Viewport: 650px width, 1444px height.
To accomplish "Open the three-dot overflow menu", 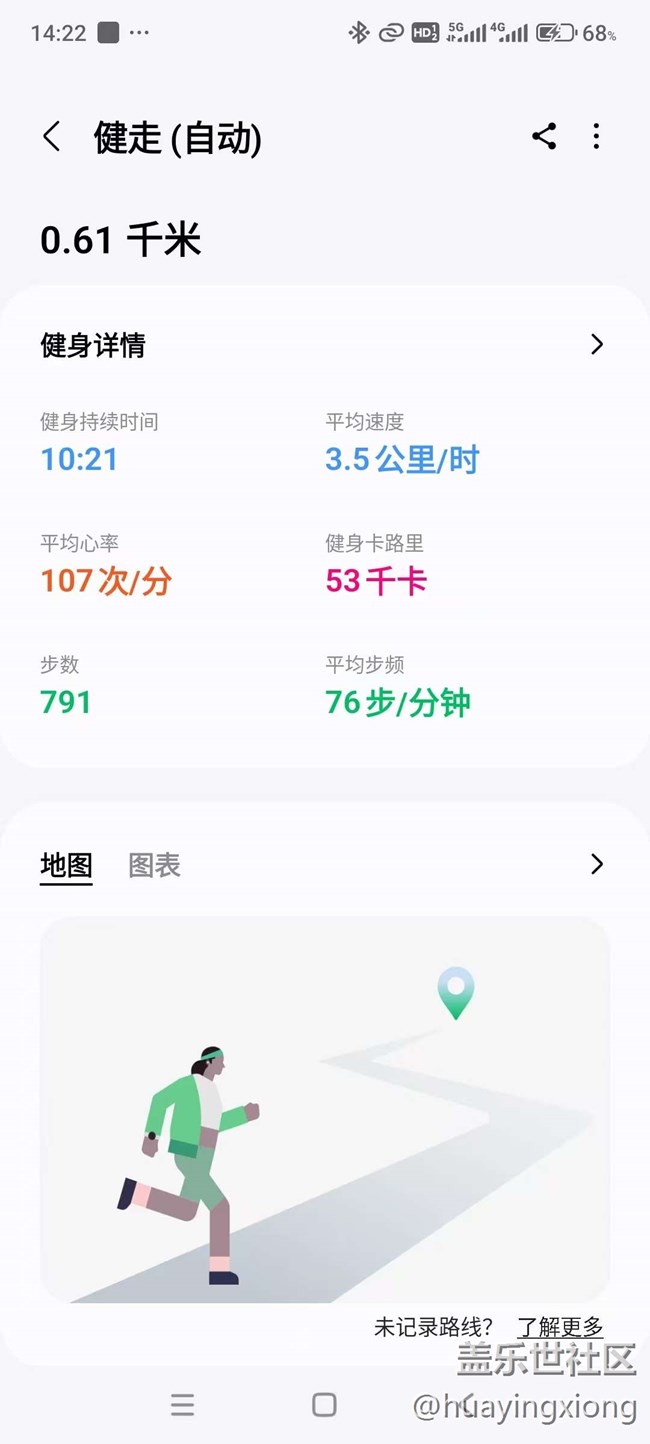I will tap(596, 137).
